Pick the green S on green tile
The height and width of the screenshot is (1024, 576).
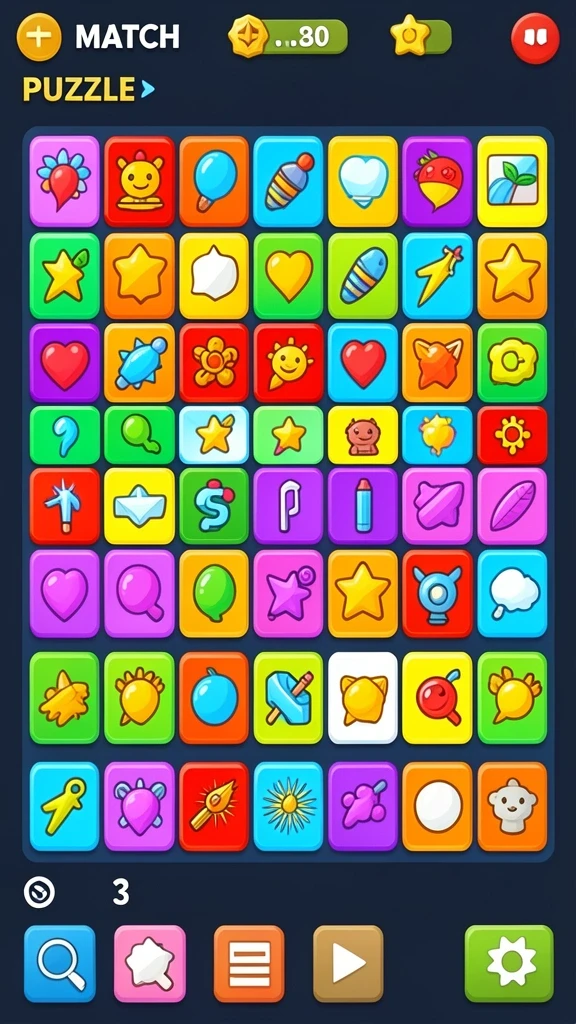click(x=214, y=506)
